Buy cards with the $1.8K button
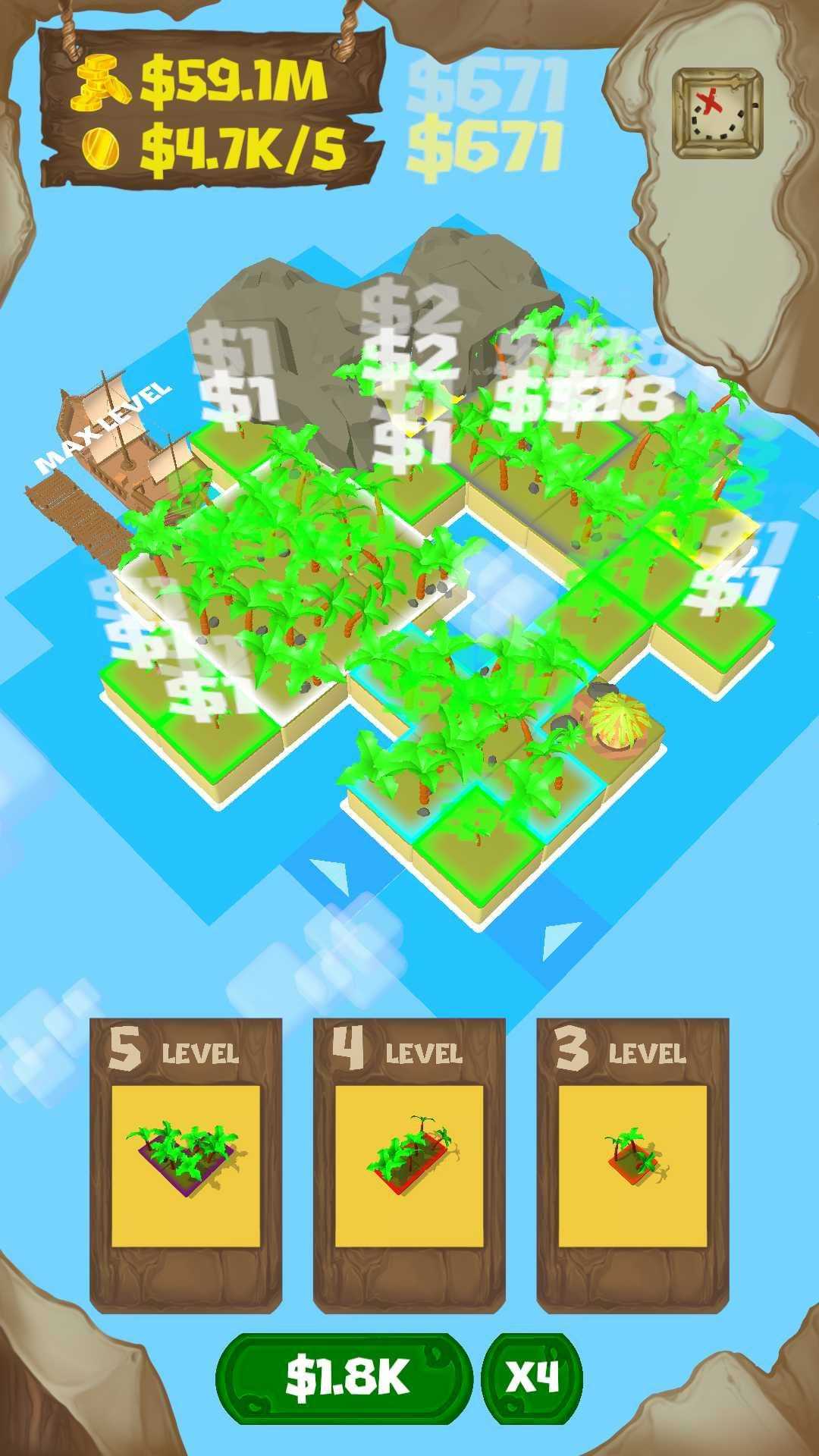 tap(345, 1378)
